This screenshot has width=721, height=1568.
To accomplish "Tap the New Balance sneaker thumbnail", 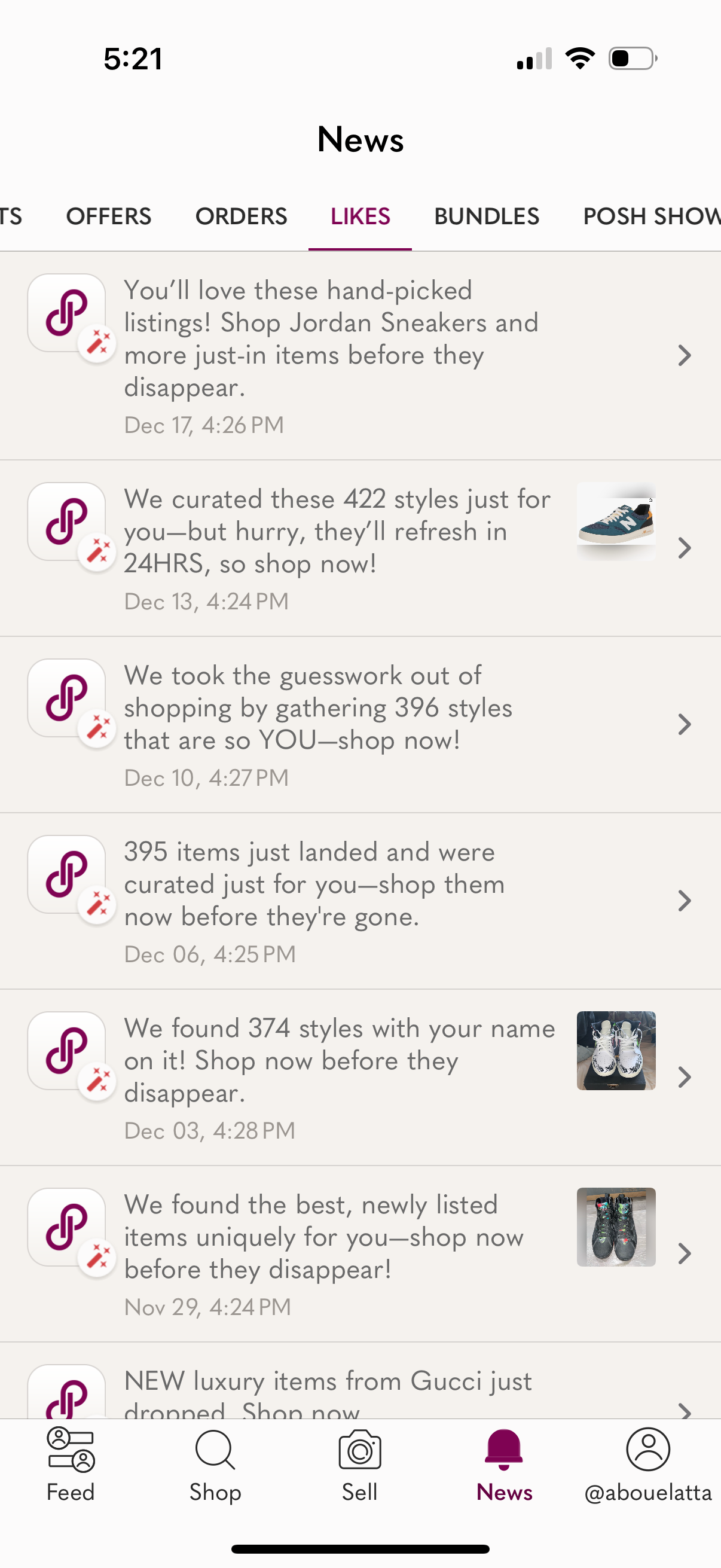I will click(615, 522).
